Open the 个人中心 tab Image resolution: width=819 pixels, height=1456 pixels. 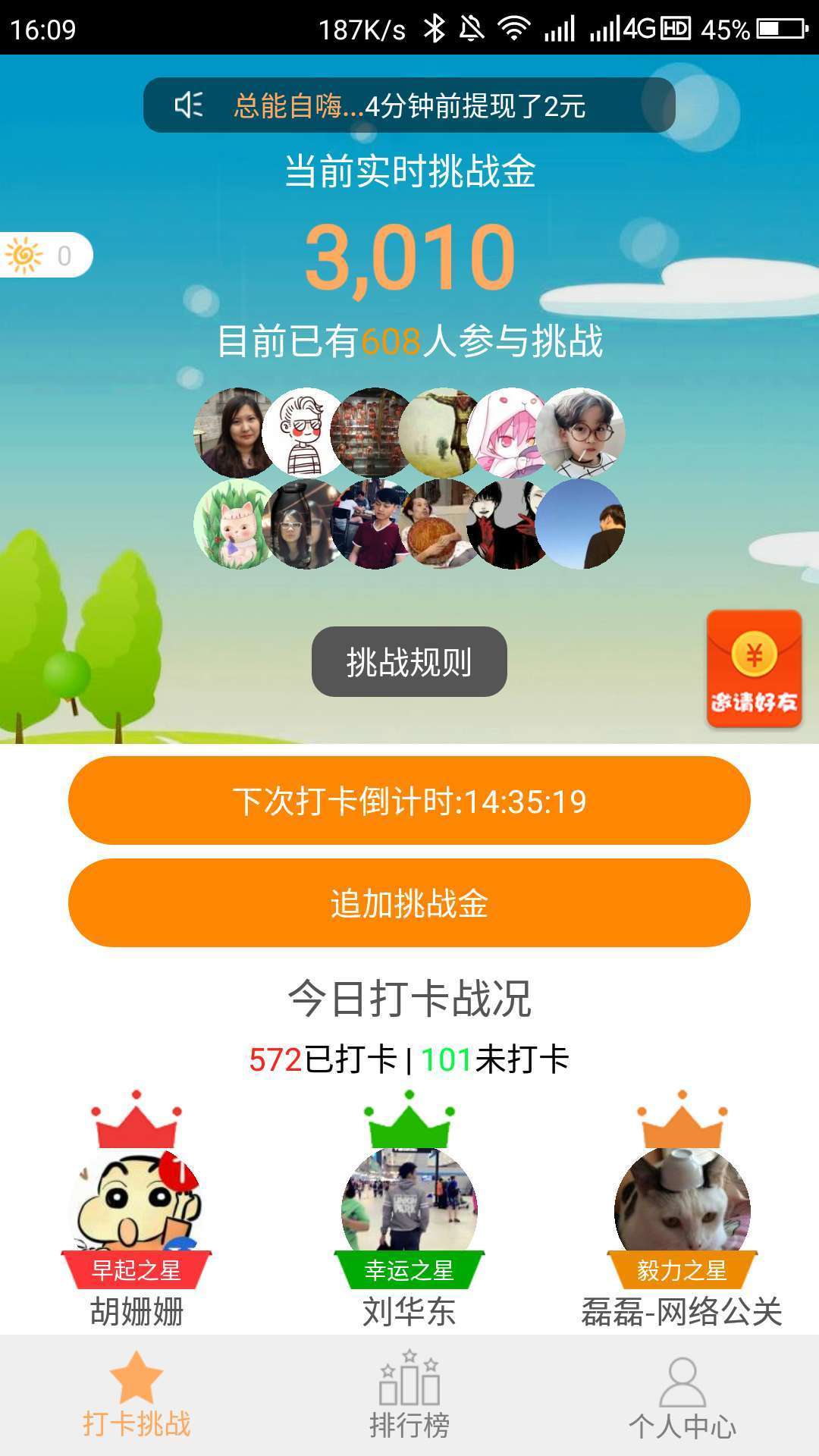pyautogui.click(x=682, y=1395)
